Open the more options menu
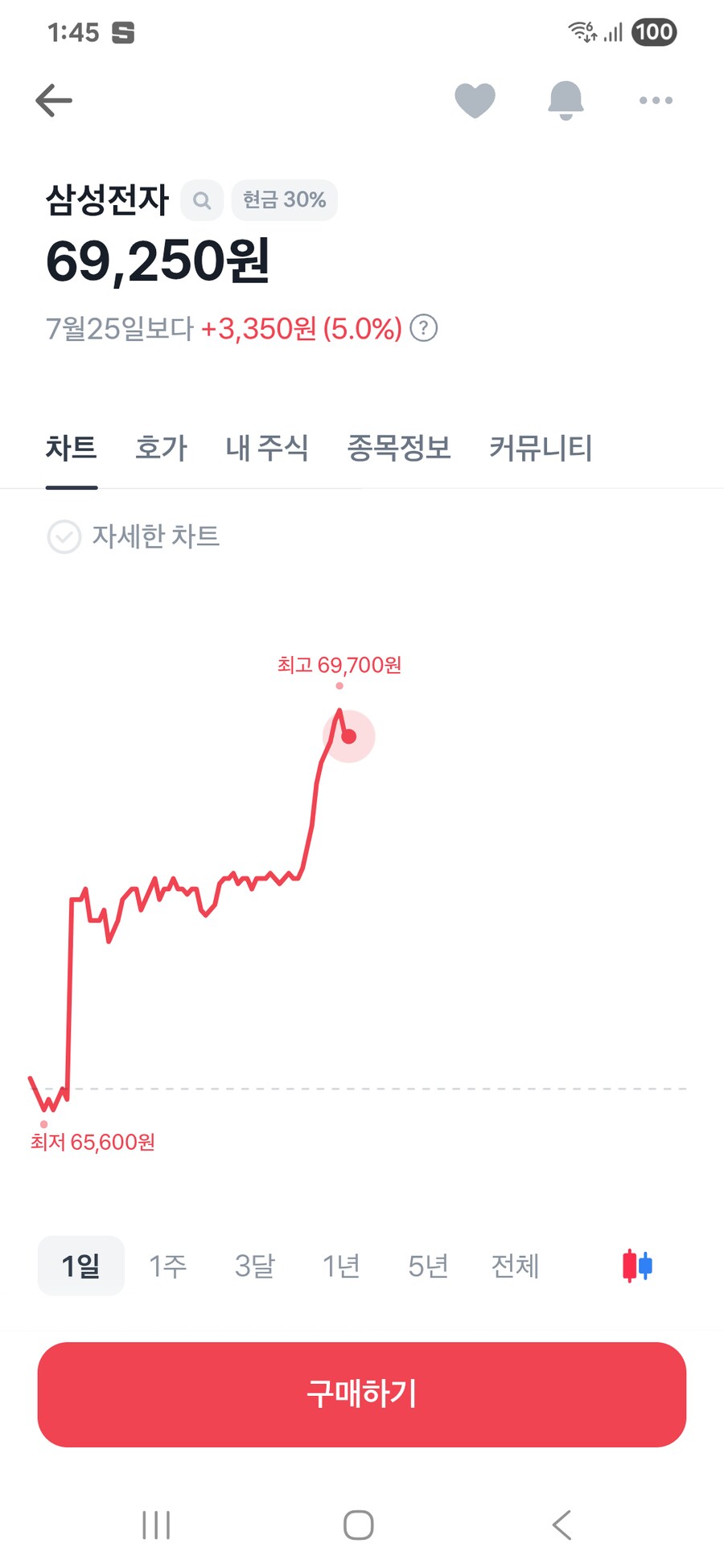The width and height of the screenshot is (724, 1568). click(x=655, y=100)
